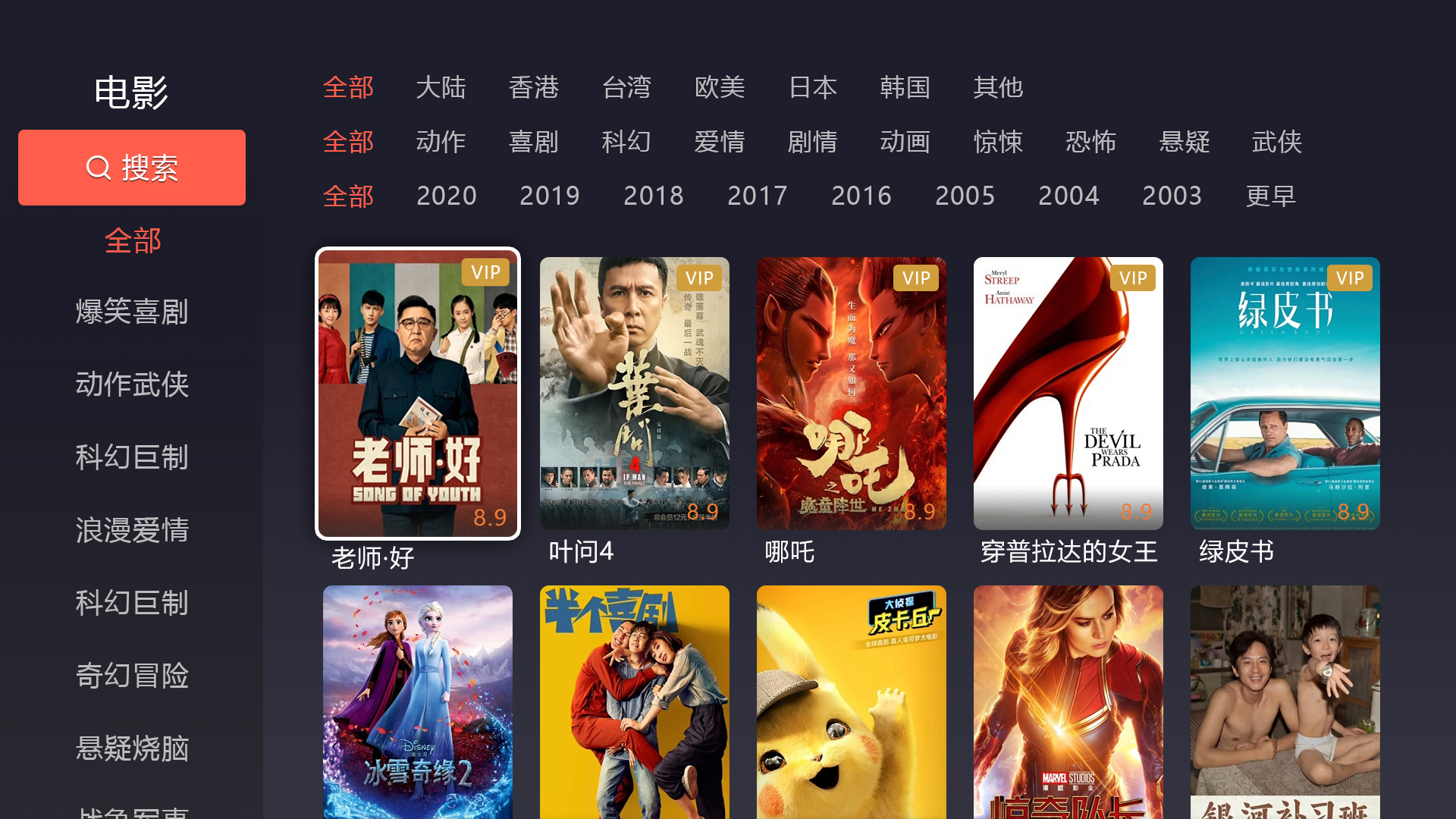The image size is (1456, 819).
Task: Choose 浪漫爱情 from the sidebar
Action: pos(132,530)
